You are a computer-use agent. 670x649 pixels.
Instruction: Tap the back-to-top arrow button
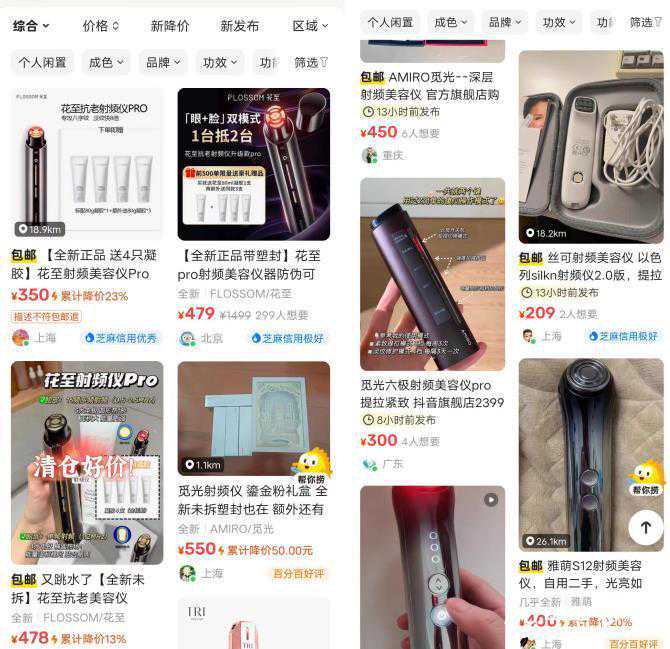645,527
